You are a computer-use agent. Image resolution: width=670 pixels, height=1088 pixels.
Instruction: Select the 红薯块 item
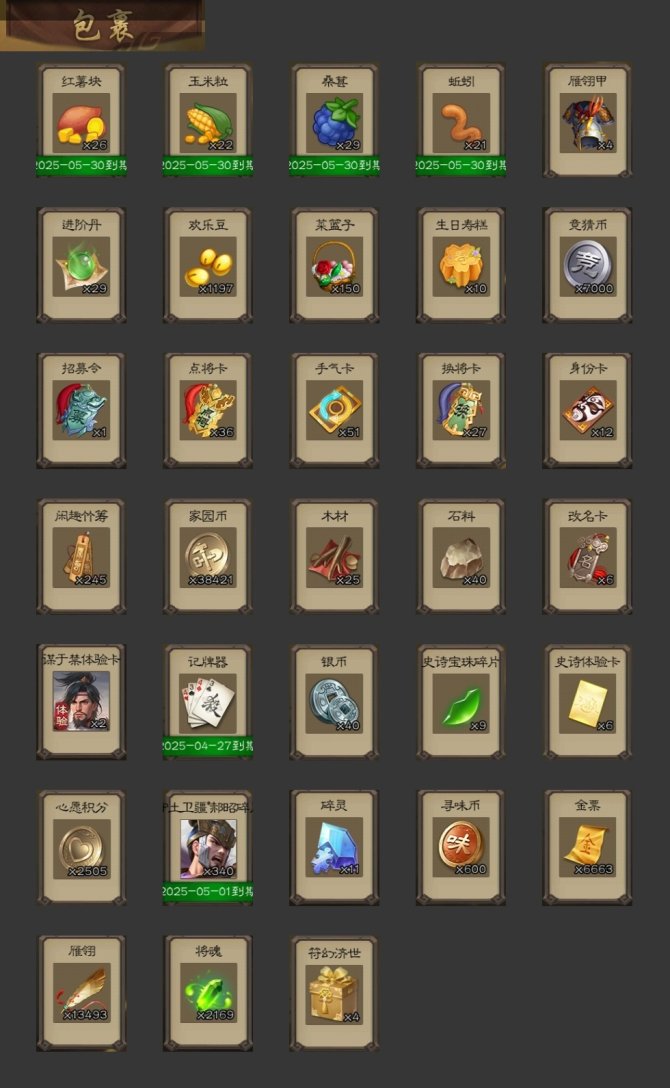81,123
